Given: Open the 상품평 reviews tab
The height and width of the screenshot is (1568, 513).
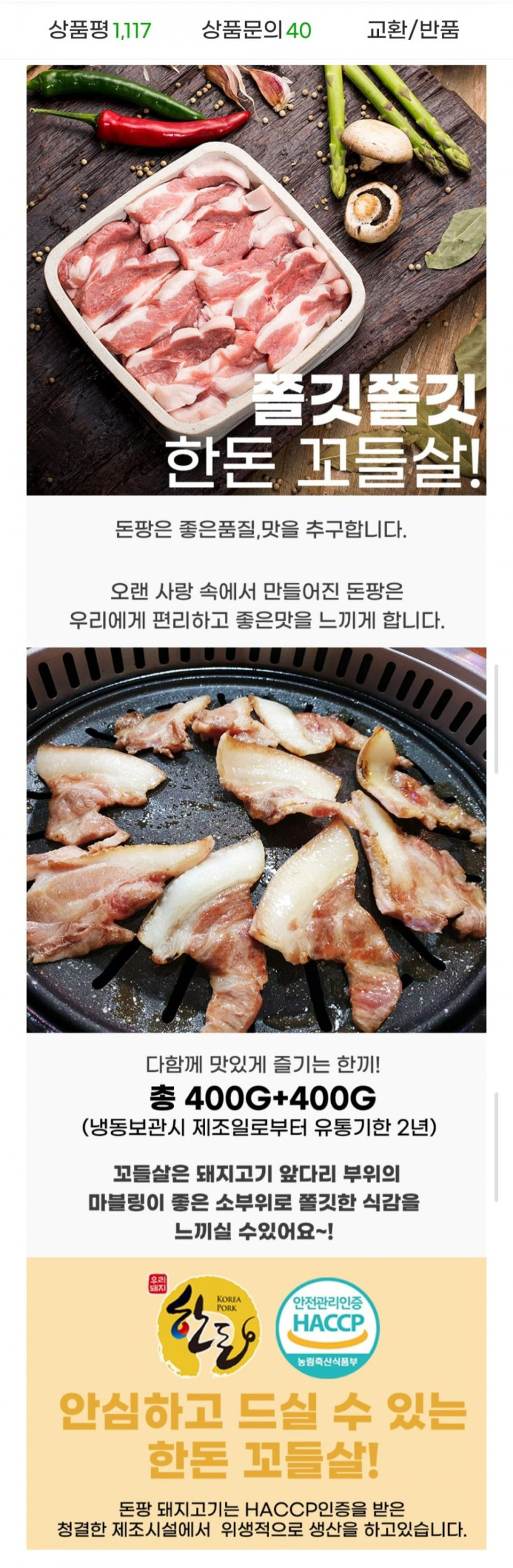Looking at the screenshot, I should pyautogui.click(x=100, y=30).
